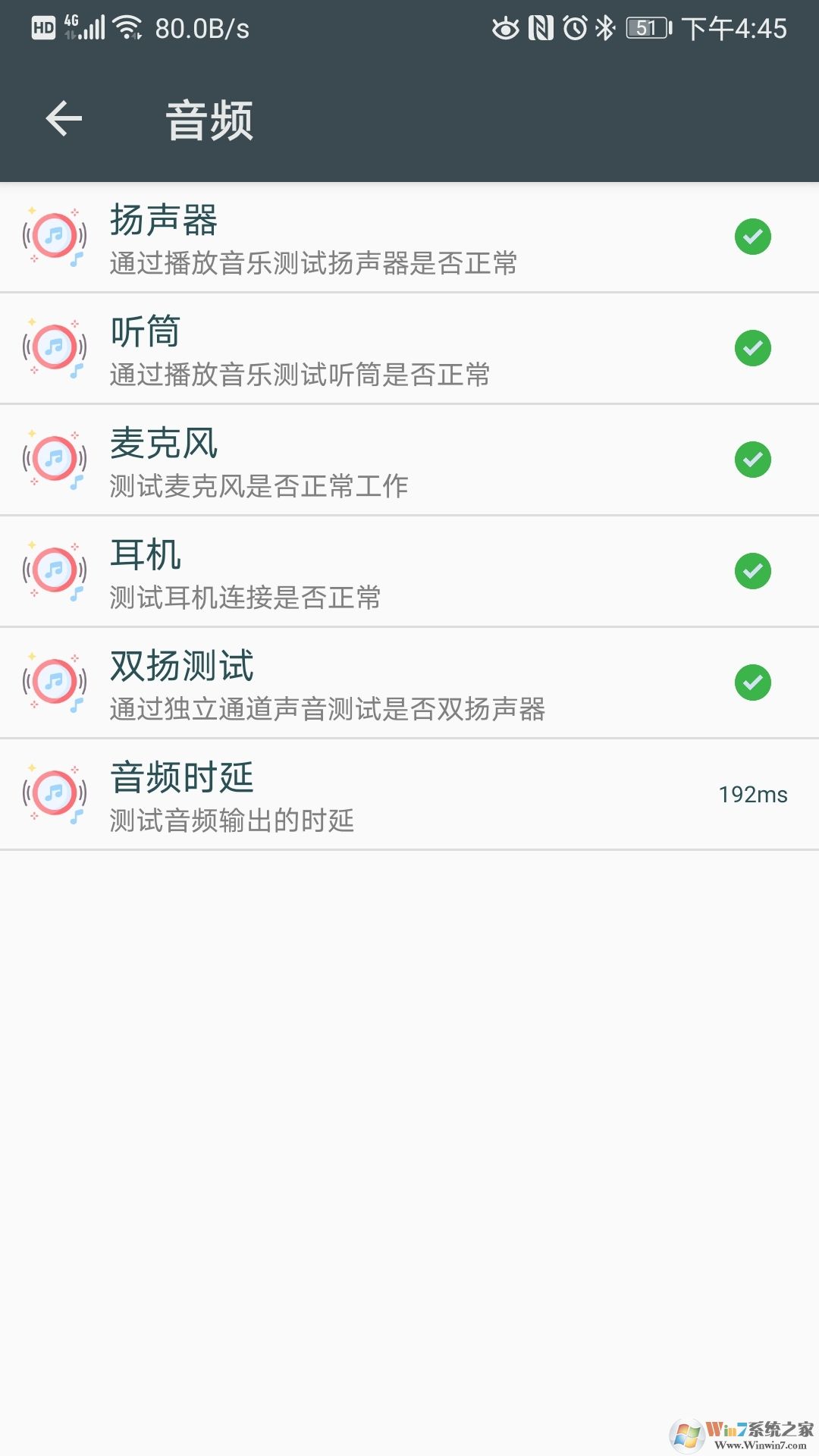
Task: Tap the 耳机 headphone test icon
Action: pos(55,571)
